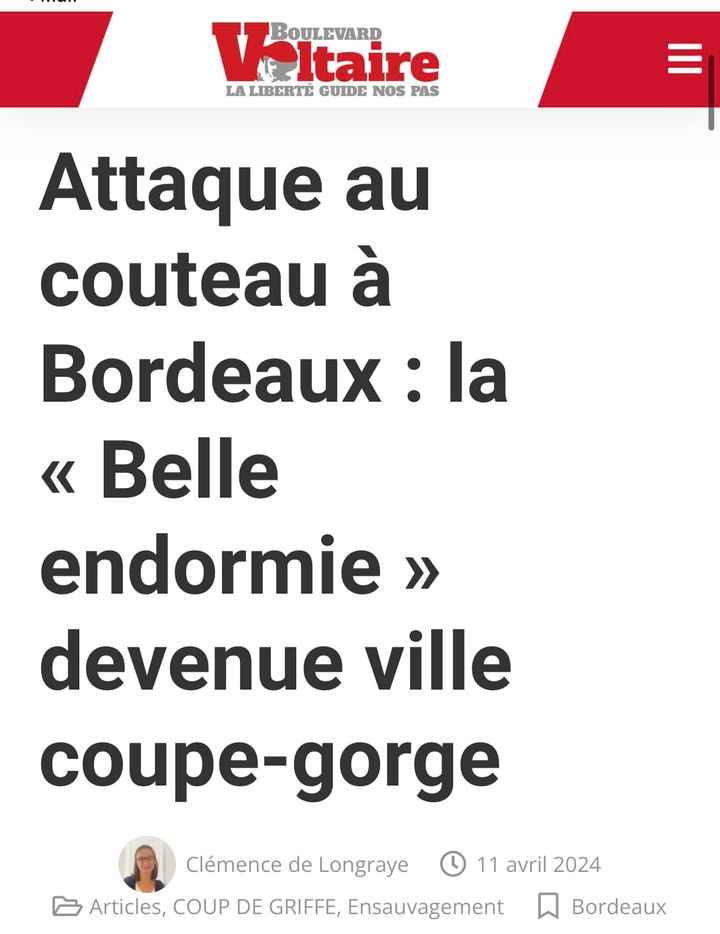Viewport: 720px width, 934px height.
Task: Open the Ensauvagement category
Action: 426,907
